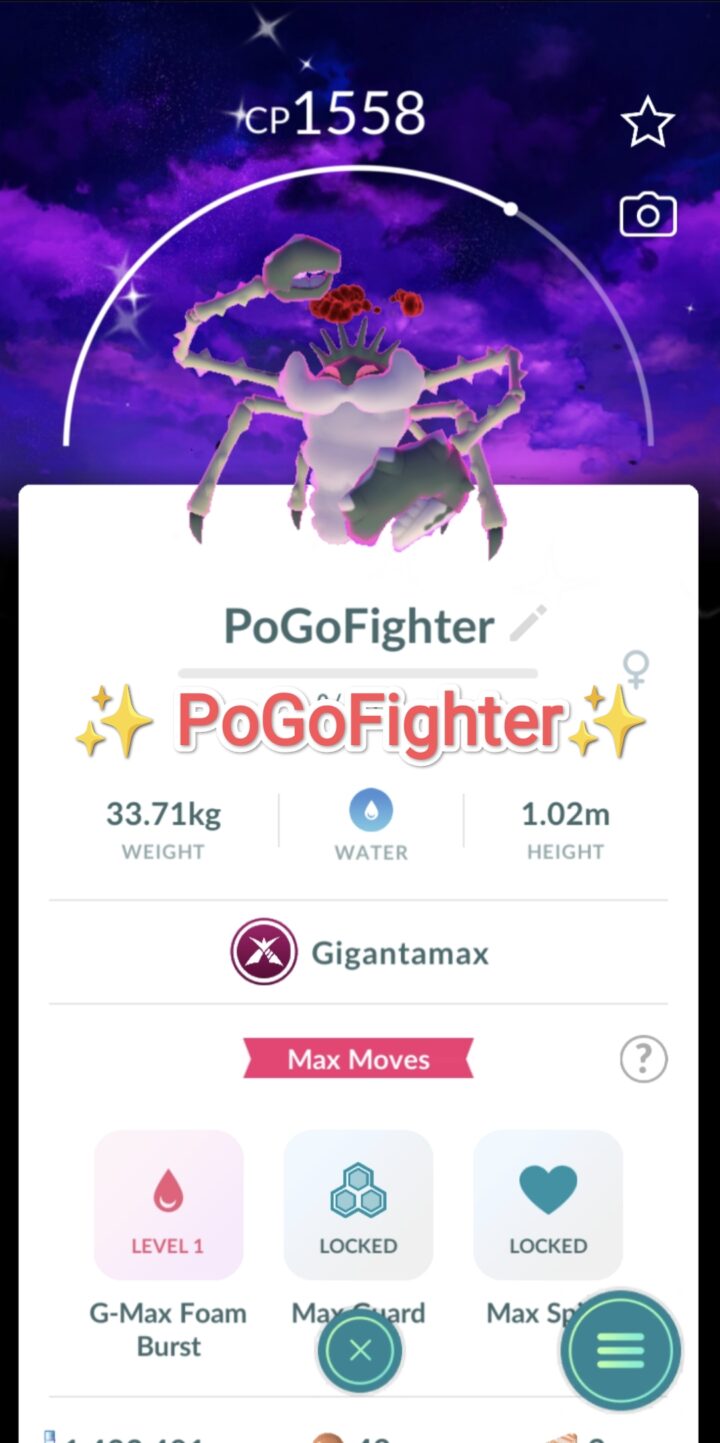Open the AR camera photo mode
This screenshot has height=1443, width=720.
pos(648,215)
